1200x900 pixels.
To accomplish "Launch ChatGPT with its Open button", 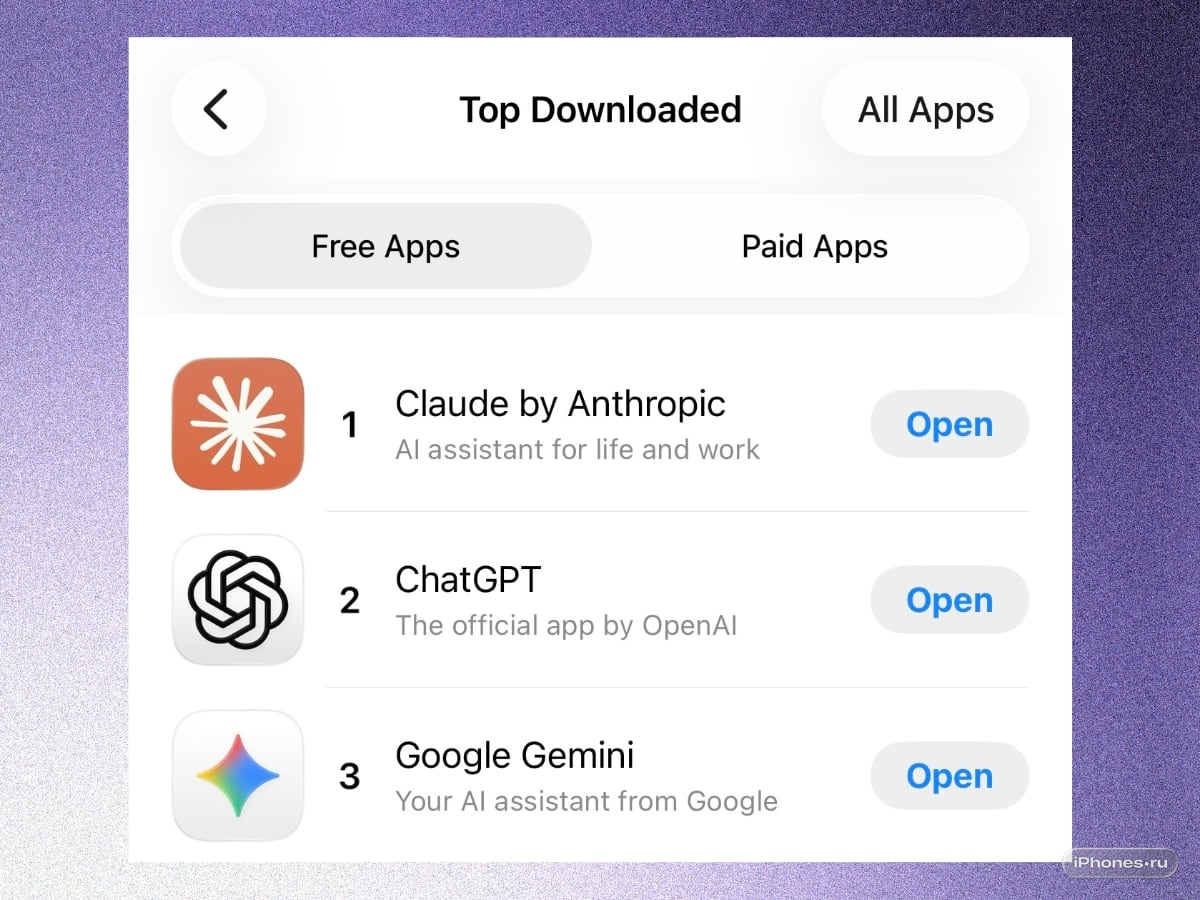I will tap(949, 601).
